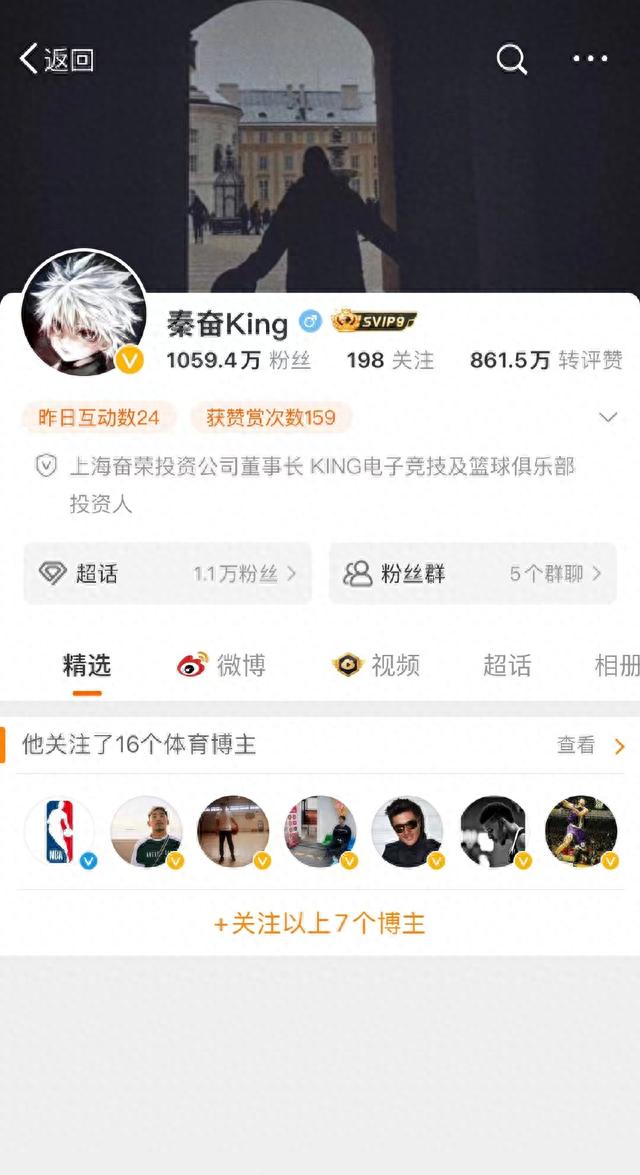The image size is (640, 1175).
Task: Switch to the 视频 tab
Action: coord(376,665)
